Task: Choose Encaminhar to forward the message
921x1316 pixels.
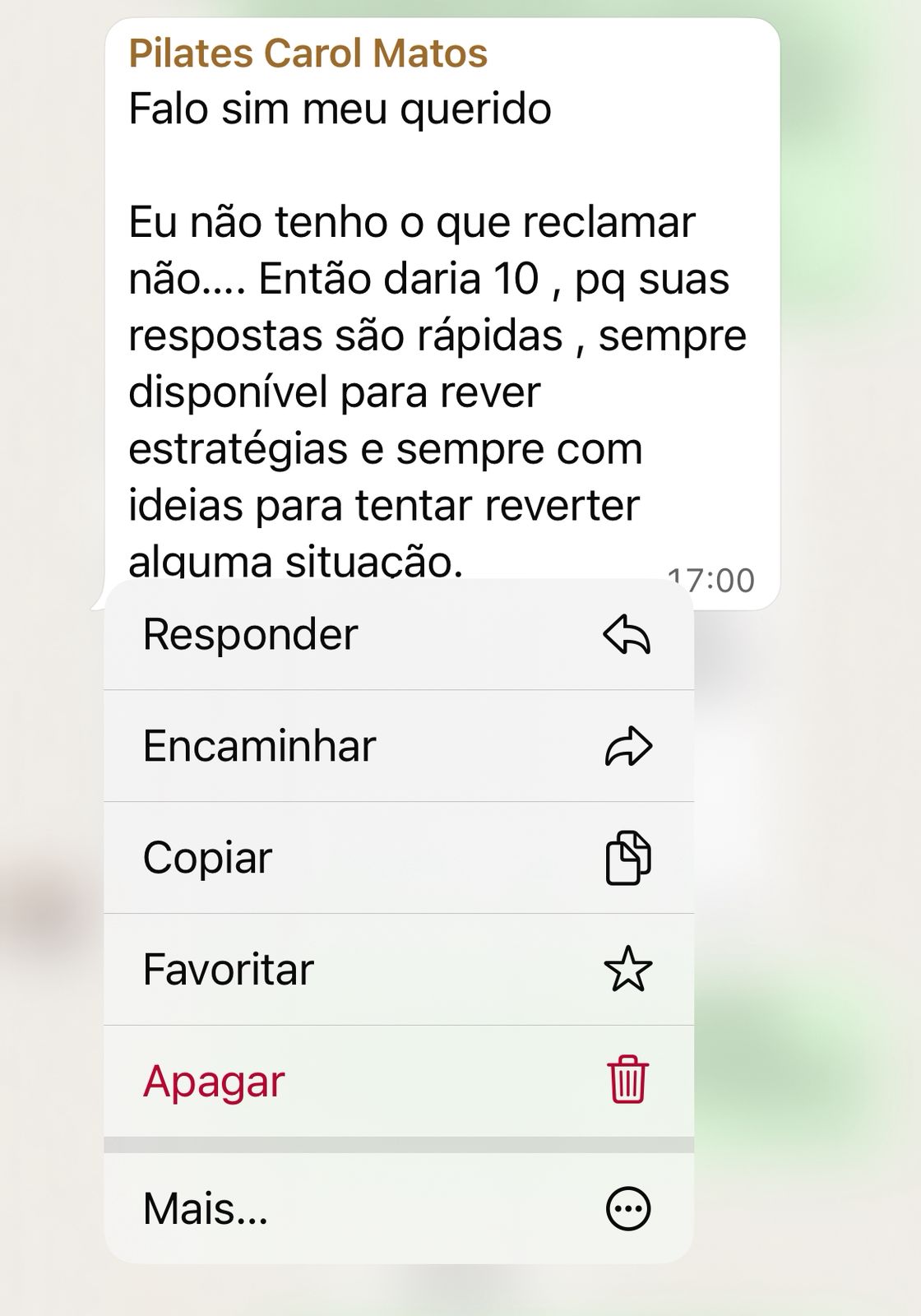Action: (398, 746)
